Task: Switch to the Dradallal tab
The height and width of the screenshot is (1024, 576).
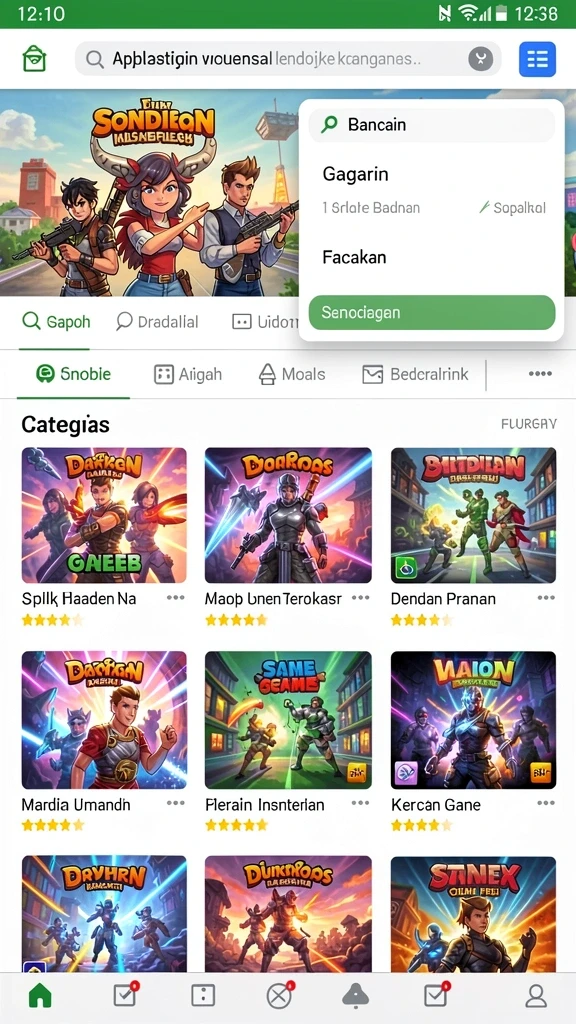Action: [157, 321]
